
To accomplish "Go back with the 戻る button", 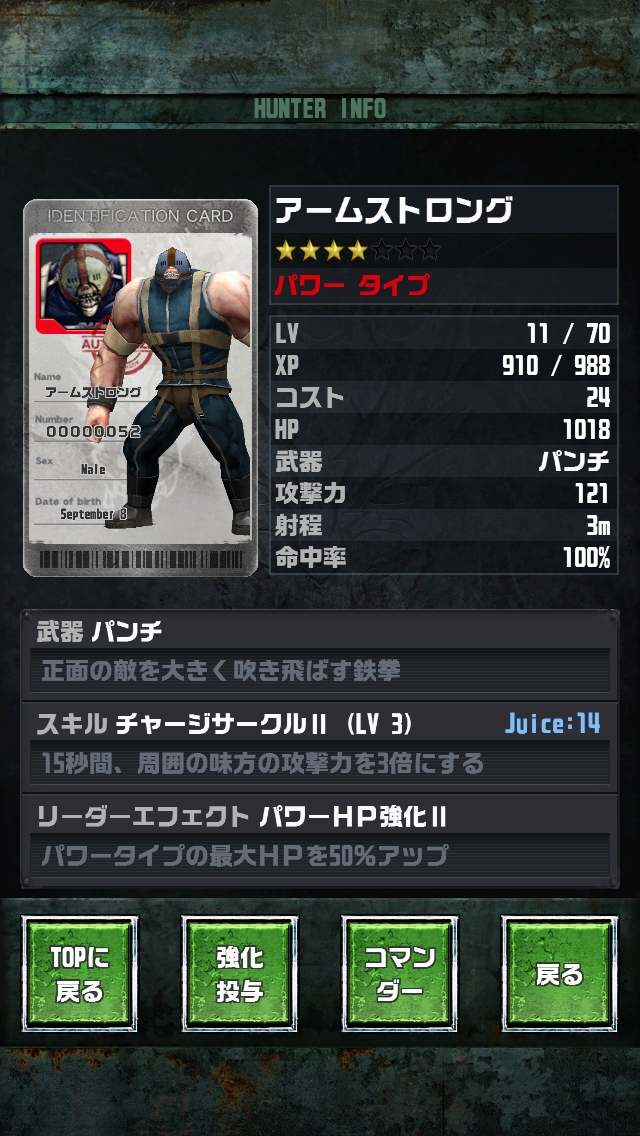I will point(560,974).
